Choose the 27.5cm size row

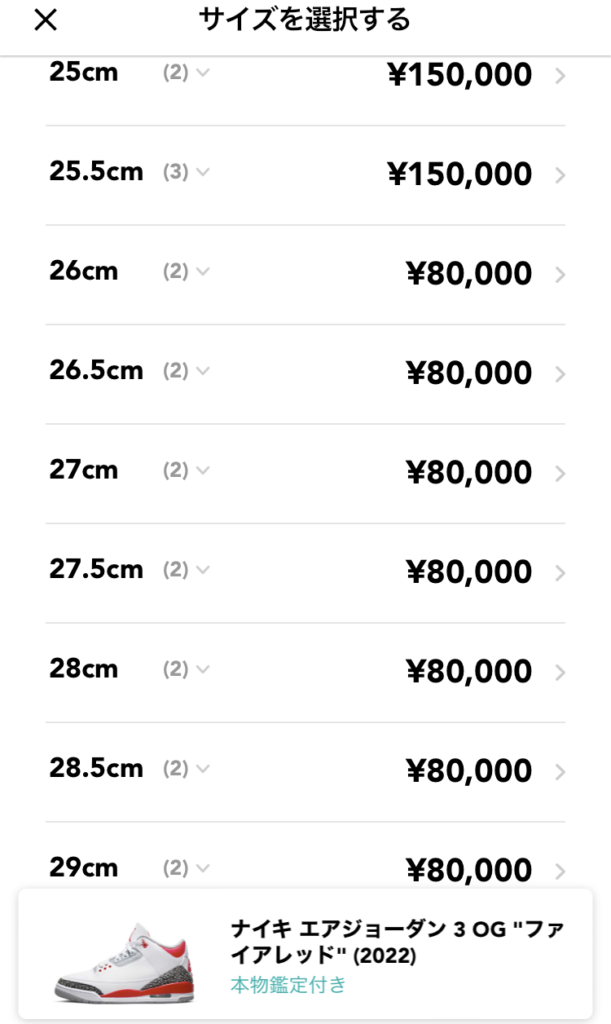(306, 573)
